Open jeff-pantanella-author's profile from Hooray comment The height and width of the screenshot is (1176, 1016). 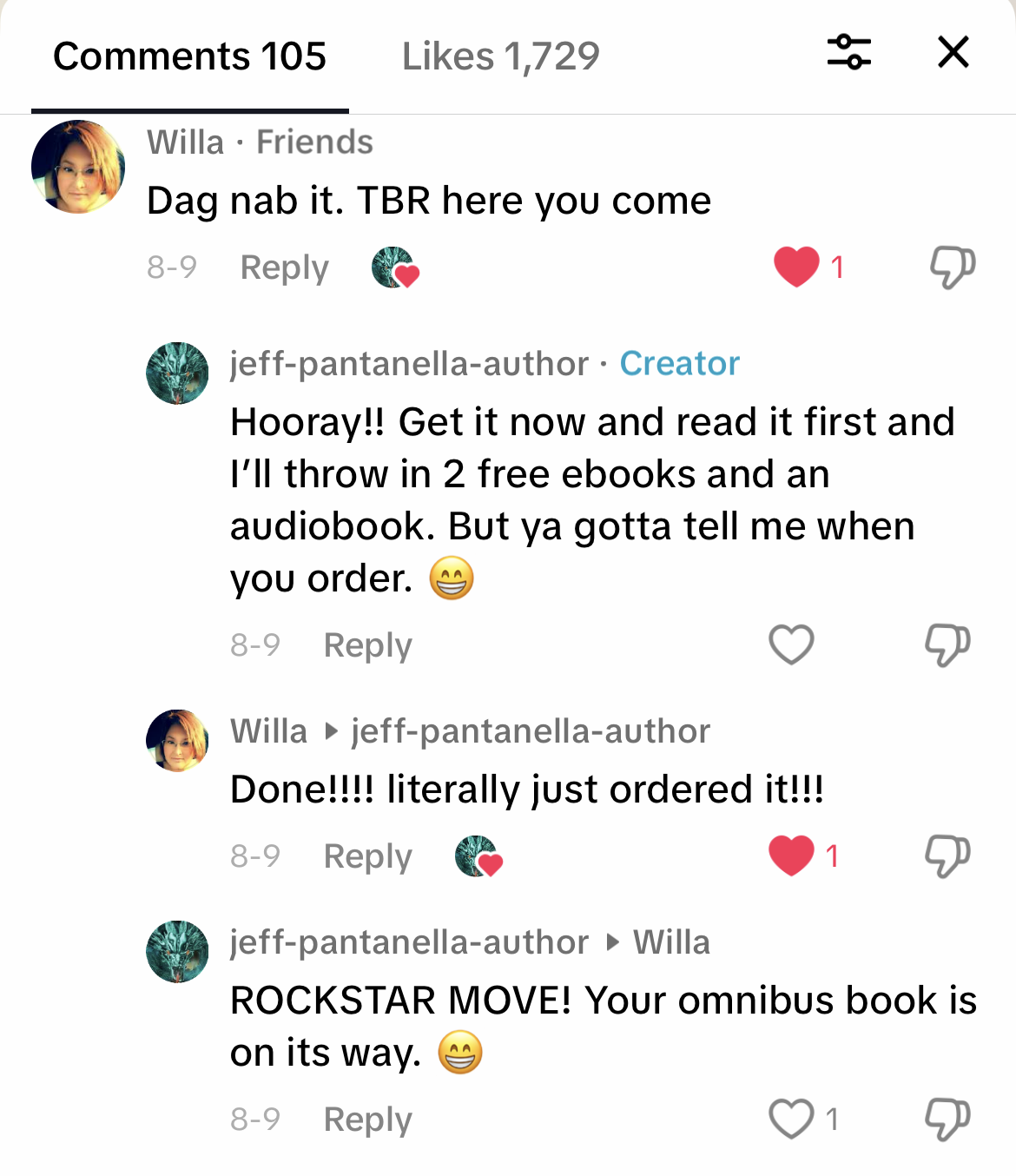coord(177,373)
